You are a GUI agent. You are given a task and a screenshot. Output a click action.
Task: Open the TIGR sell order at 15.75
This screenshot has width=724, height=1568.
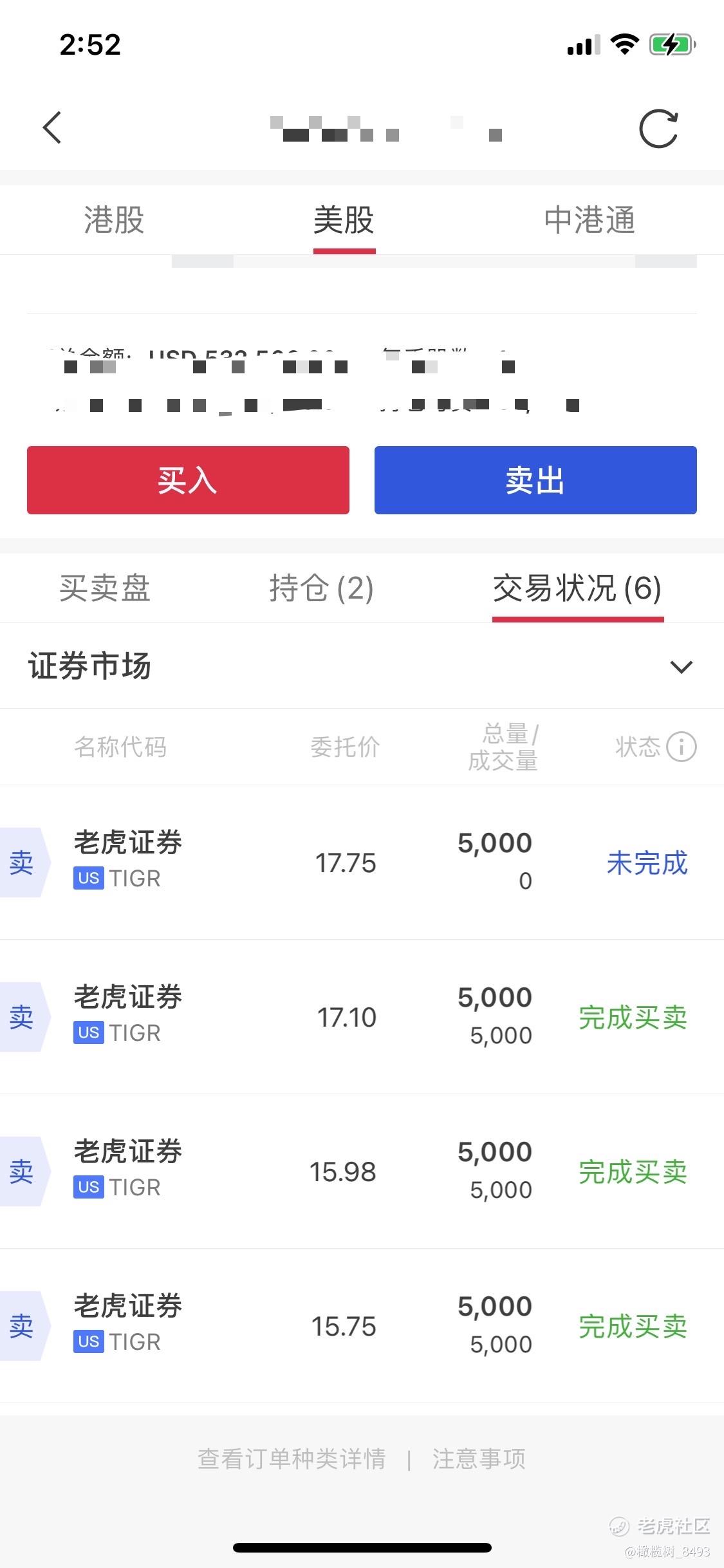coord(362,1326)
